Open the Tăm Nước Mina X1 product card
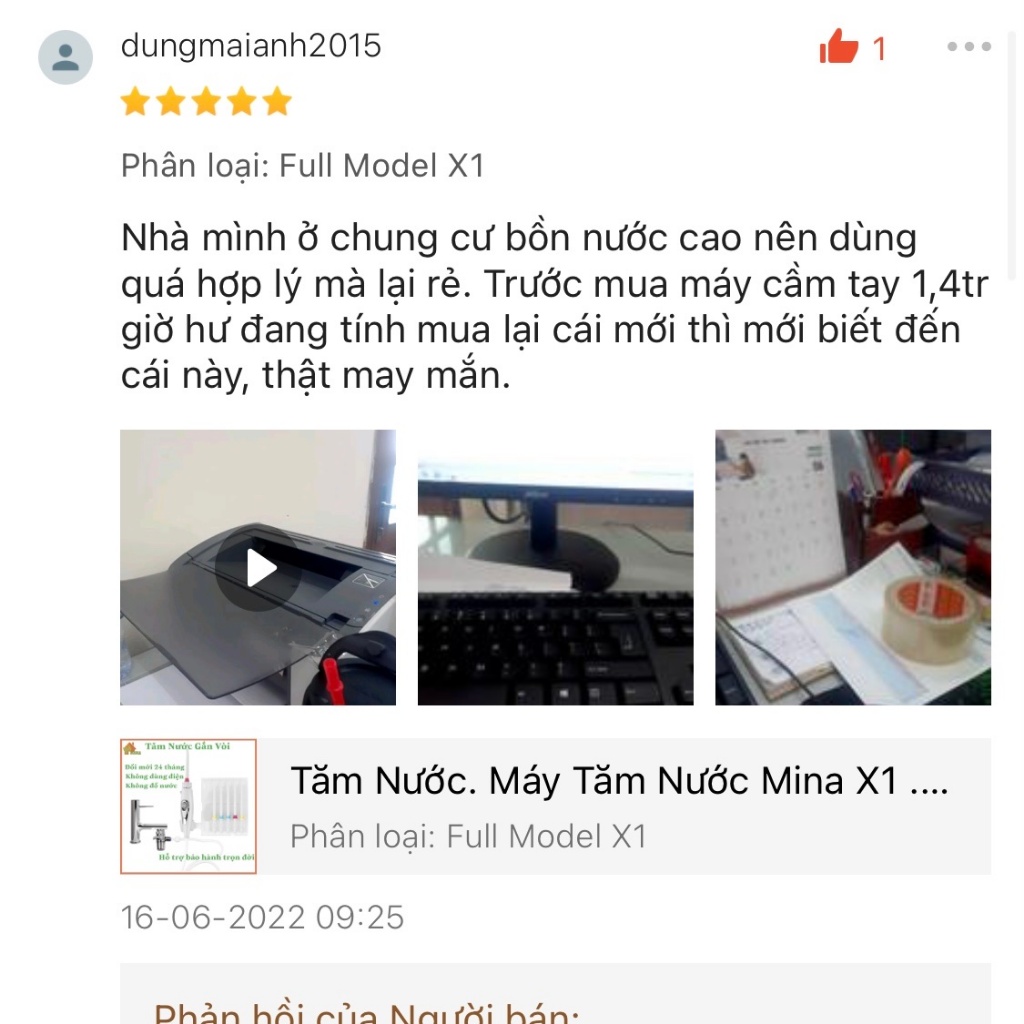This screenshot has width=1024, height=1024. tap(555, 806)
